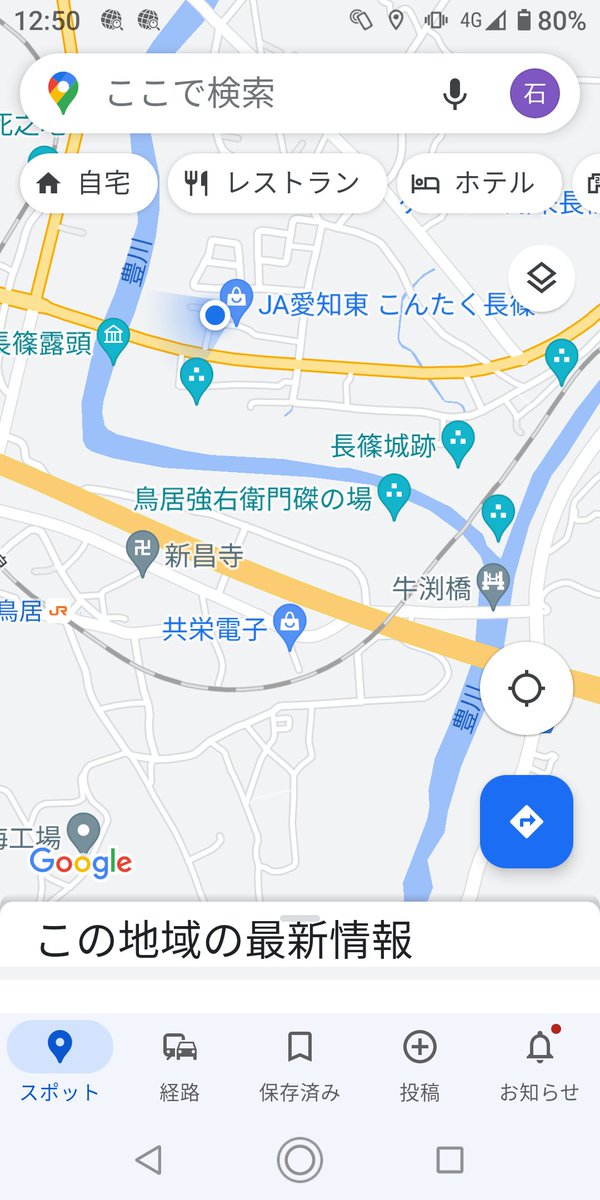Switch to the お知らせ tab

[539, 1066]
